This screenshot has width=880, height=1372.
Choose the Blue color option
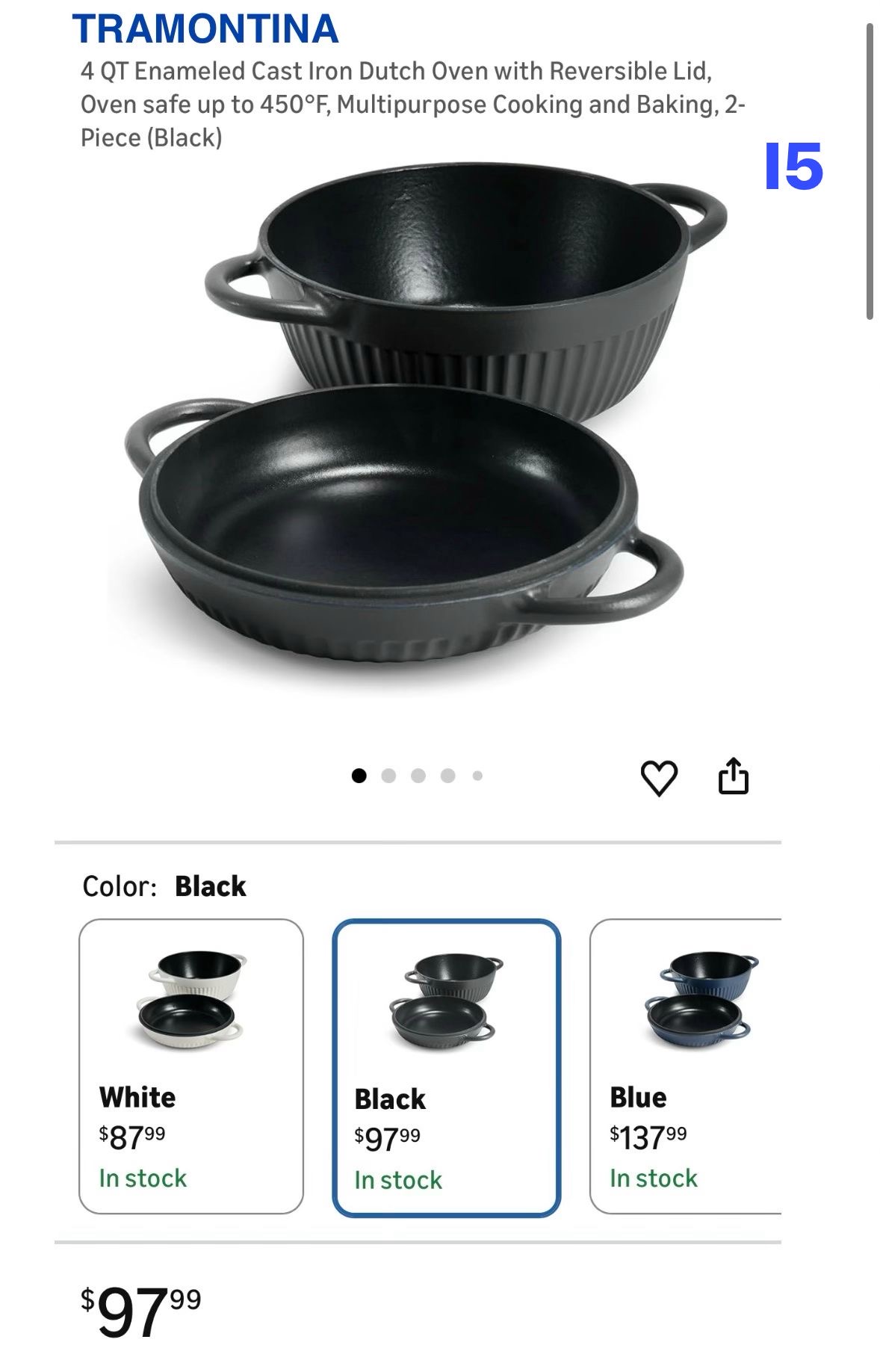686,1066
